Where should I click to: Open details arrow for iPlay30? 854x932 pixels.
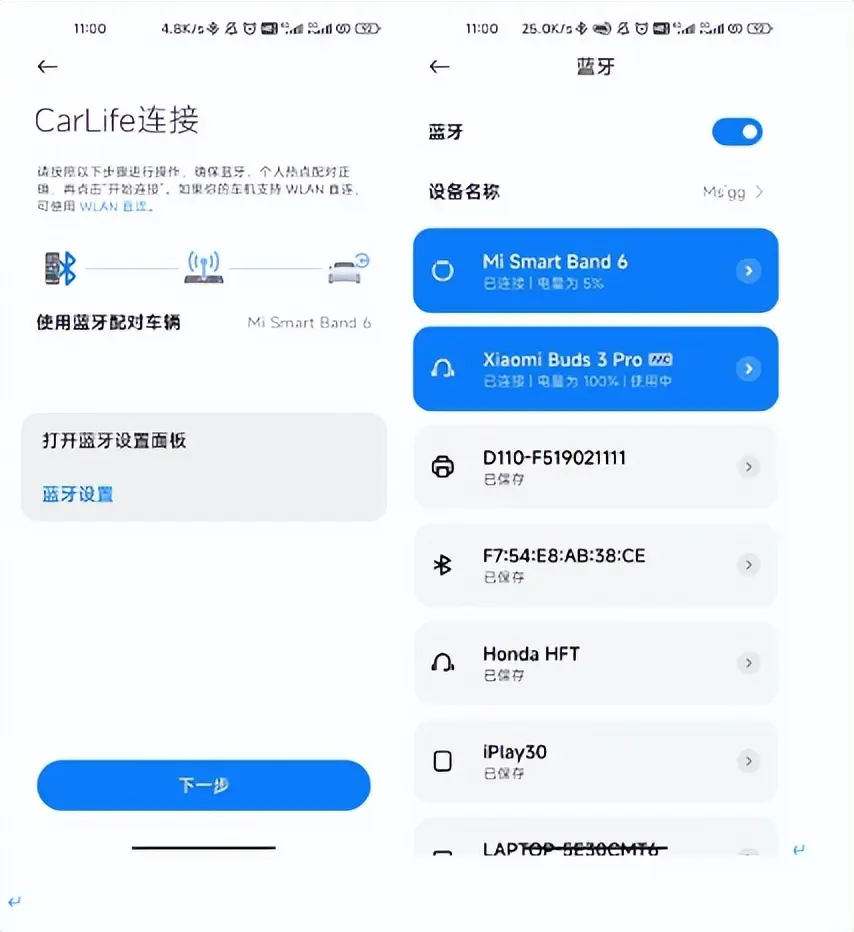tap(748, 761)
